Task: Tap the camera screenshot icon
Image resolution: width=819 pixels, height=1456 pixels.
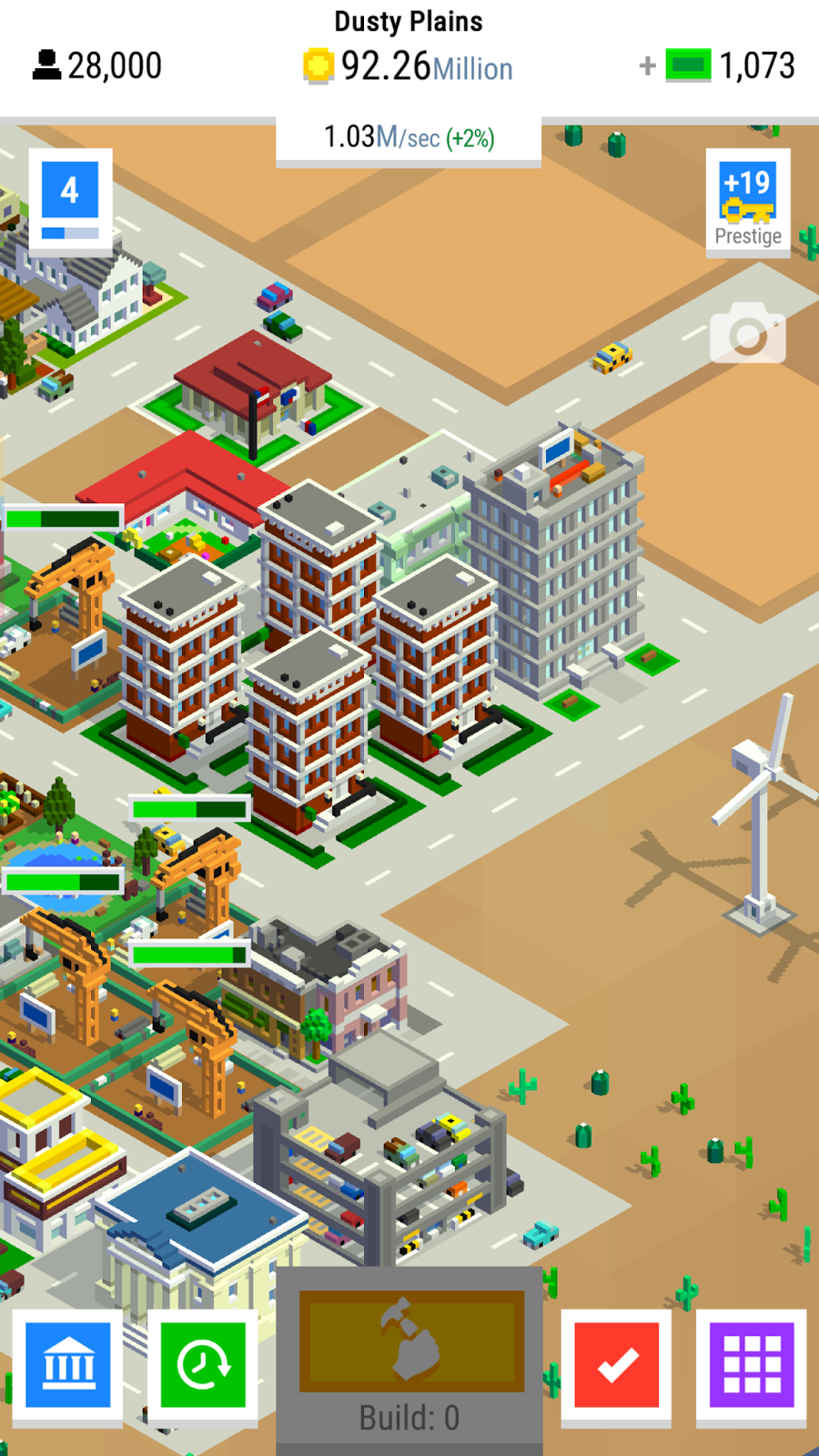Action: [748, 334]
